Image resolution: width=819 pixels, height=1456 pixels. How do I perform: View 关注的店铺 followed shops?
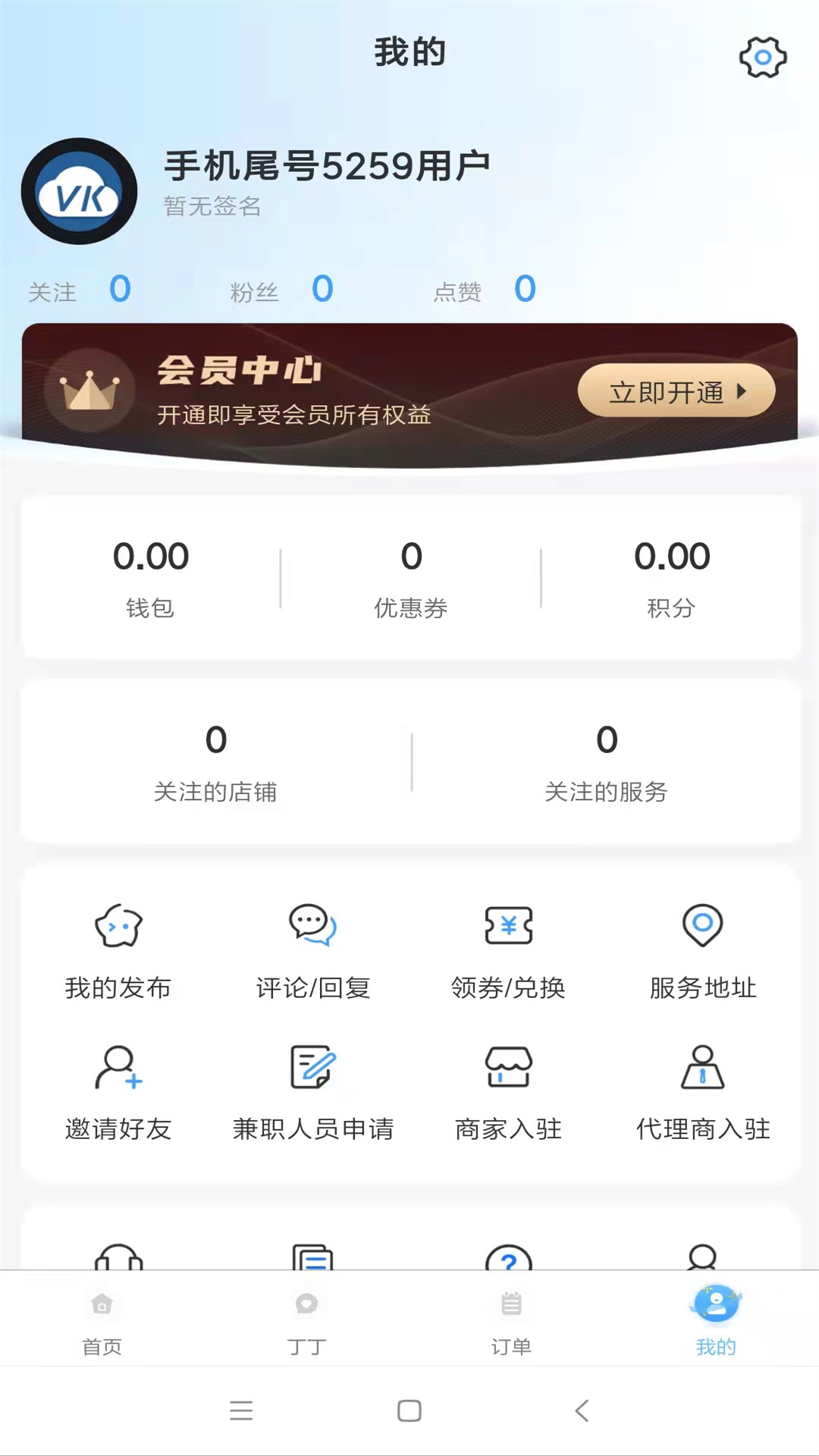pos(216,762)
